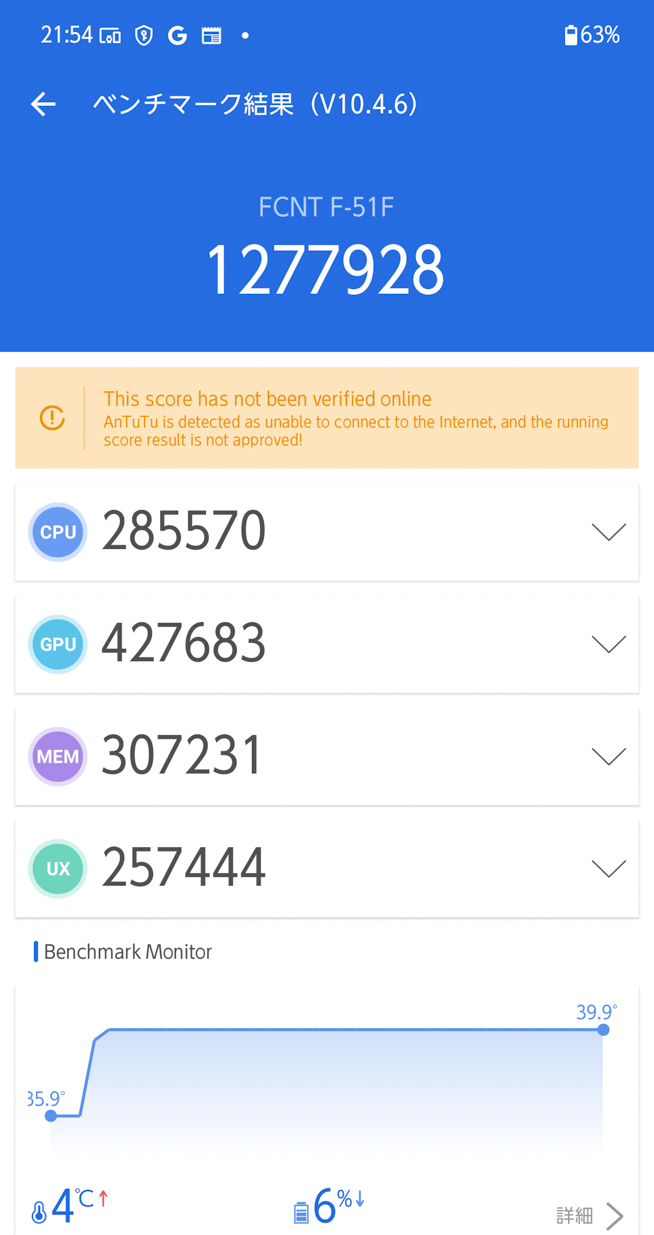
Task: Go back from benchmark results
Action: [43, 104]
